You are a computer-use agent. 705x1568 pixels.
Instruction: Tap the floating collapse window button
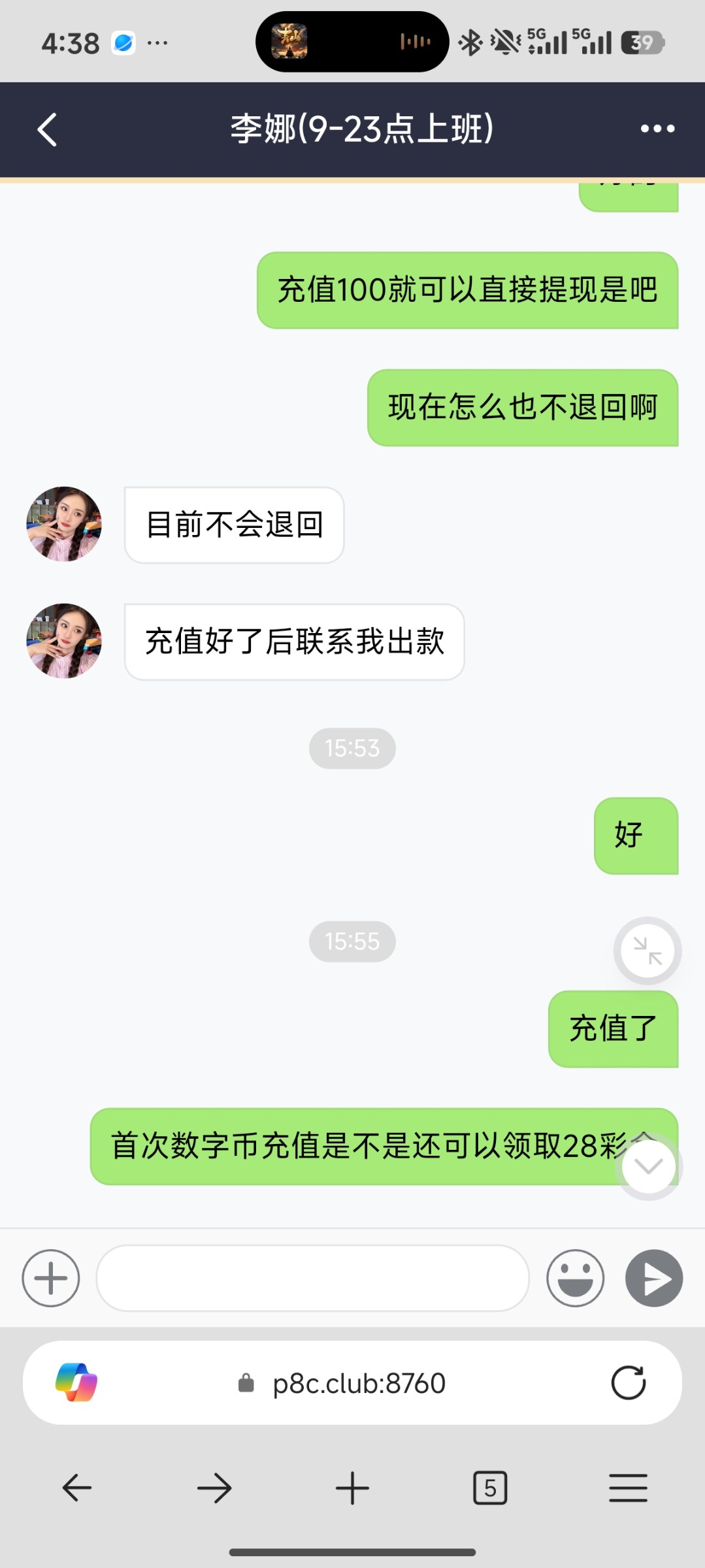tap(648, 951)
